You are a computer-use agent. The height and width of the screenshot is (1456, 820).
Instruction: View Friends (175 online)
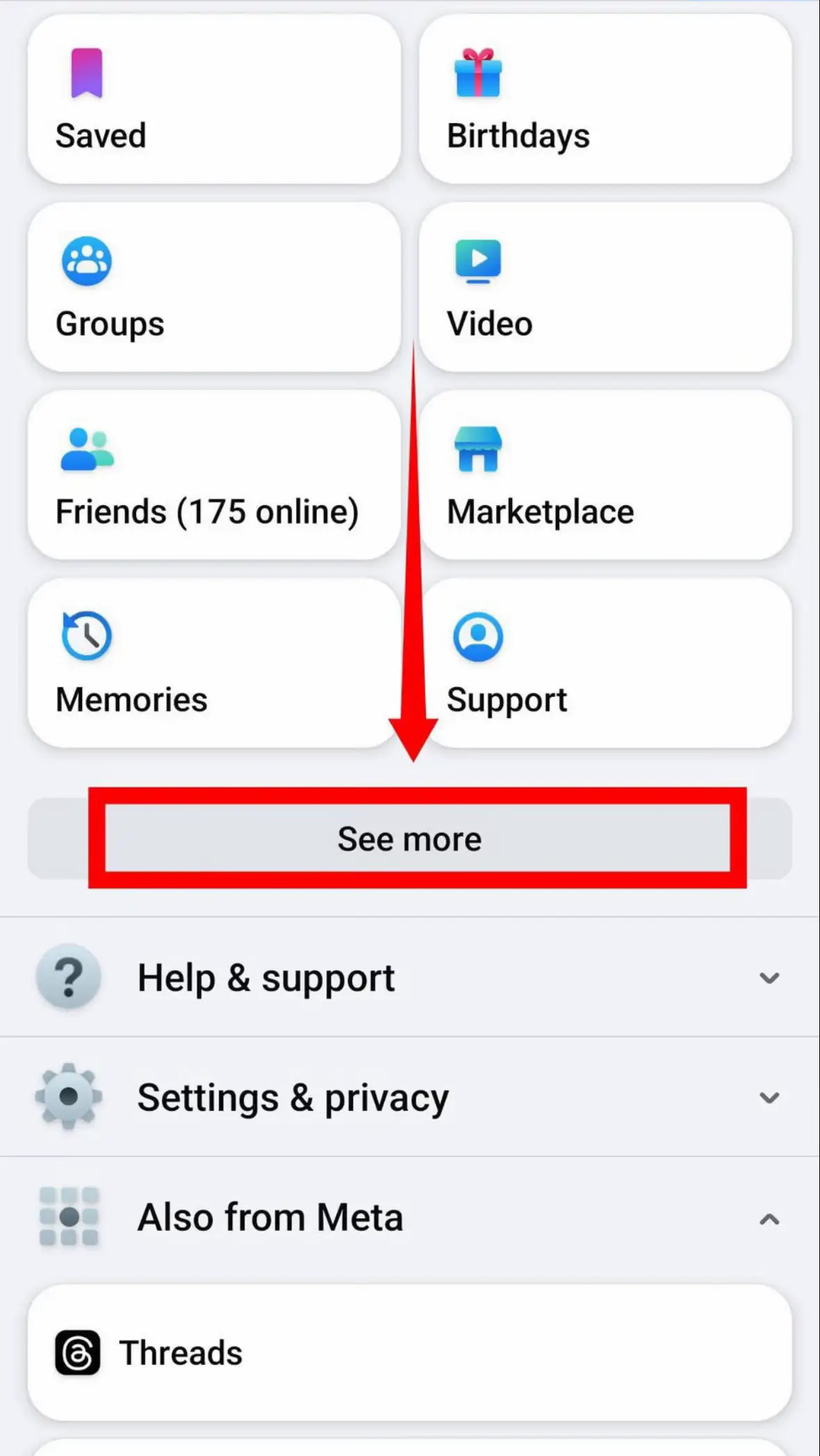click(x=214, y=475)
